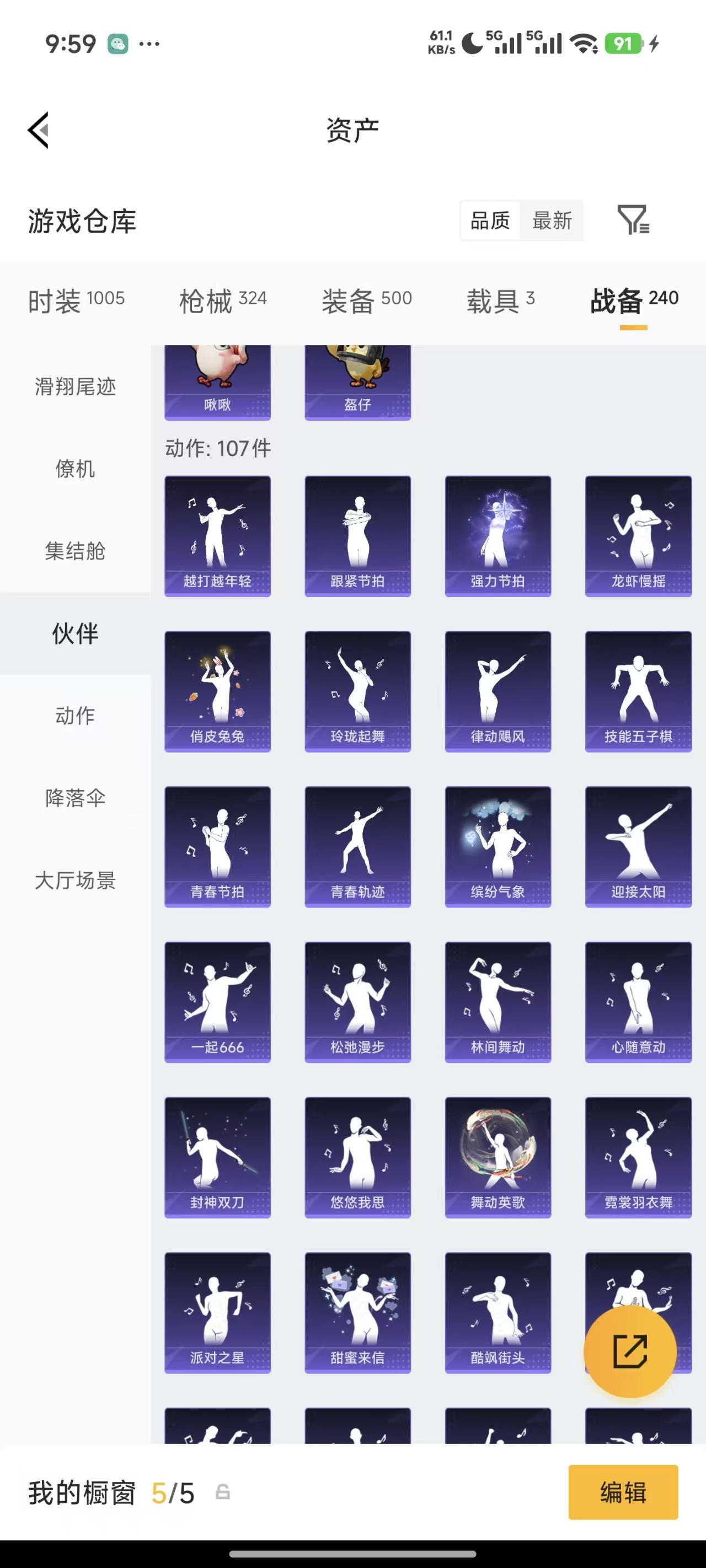Tap the battery indicator in status bar
The image size is (706, 1568).
click(x=623, y=42)
